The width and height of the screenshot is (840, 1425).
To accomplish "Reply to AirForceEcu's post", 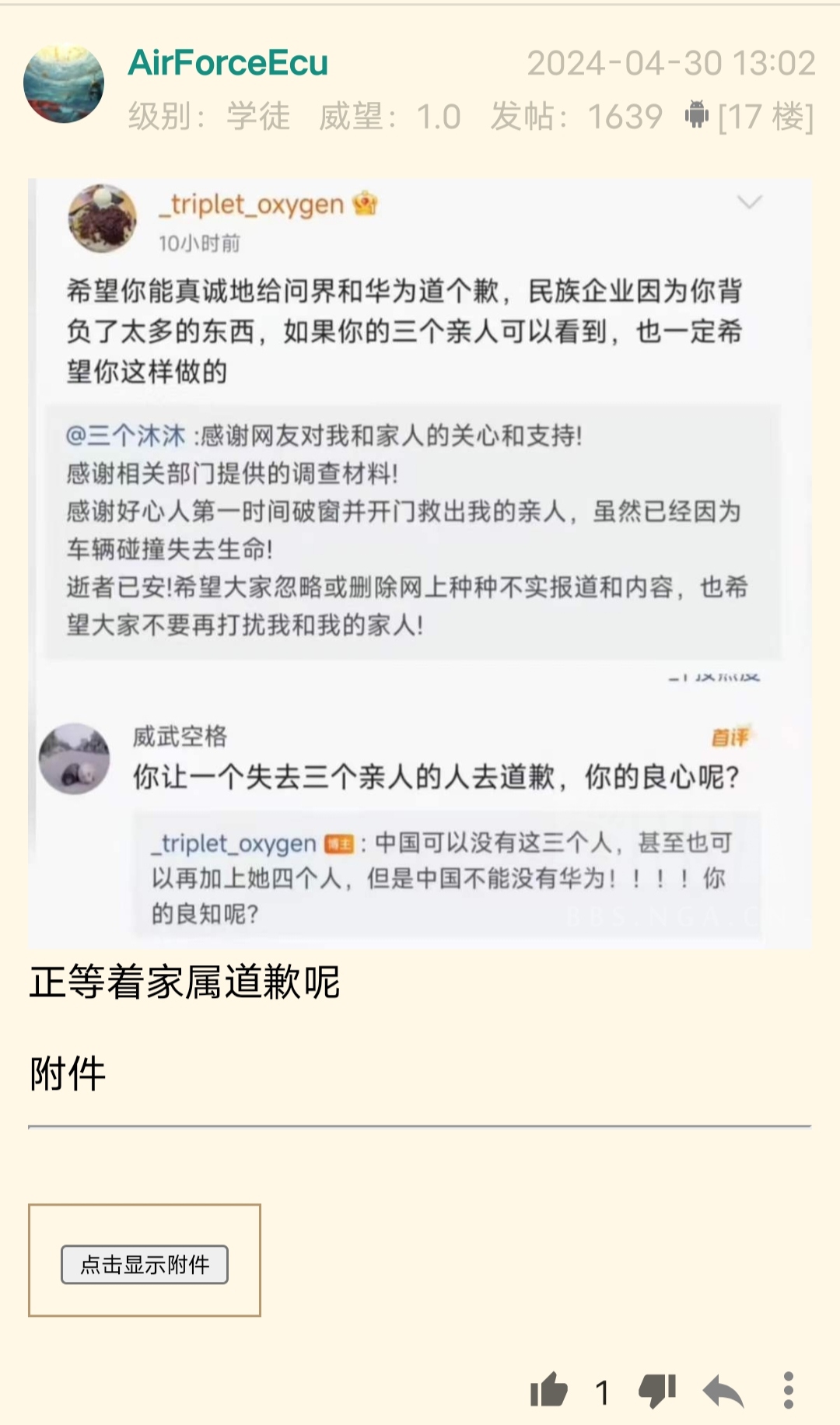I will 723,1391.
